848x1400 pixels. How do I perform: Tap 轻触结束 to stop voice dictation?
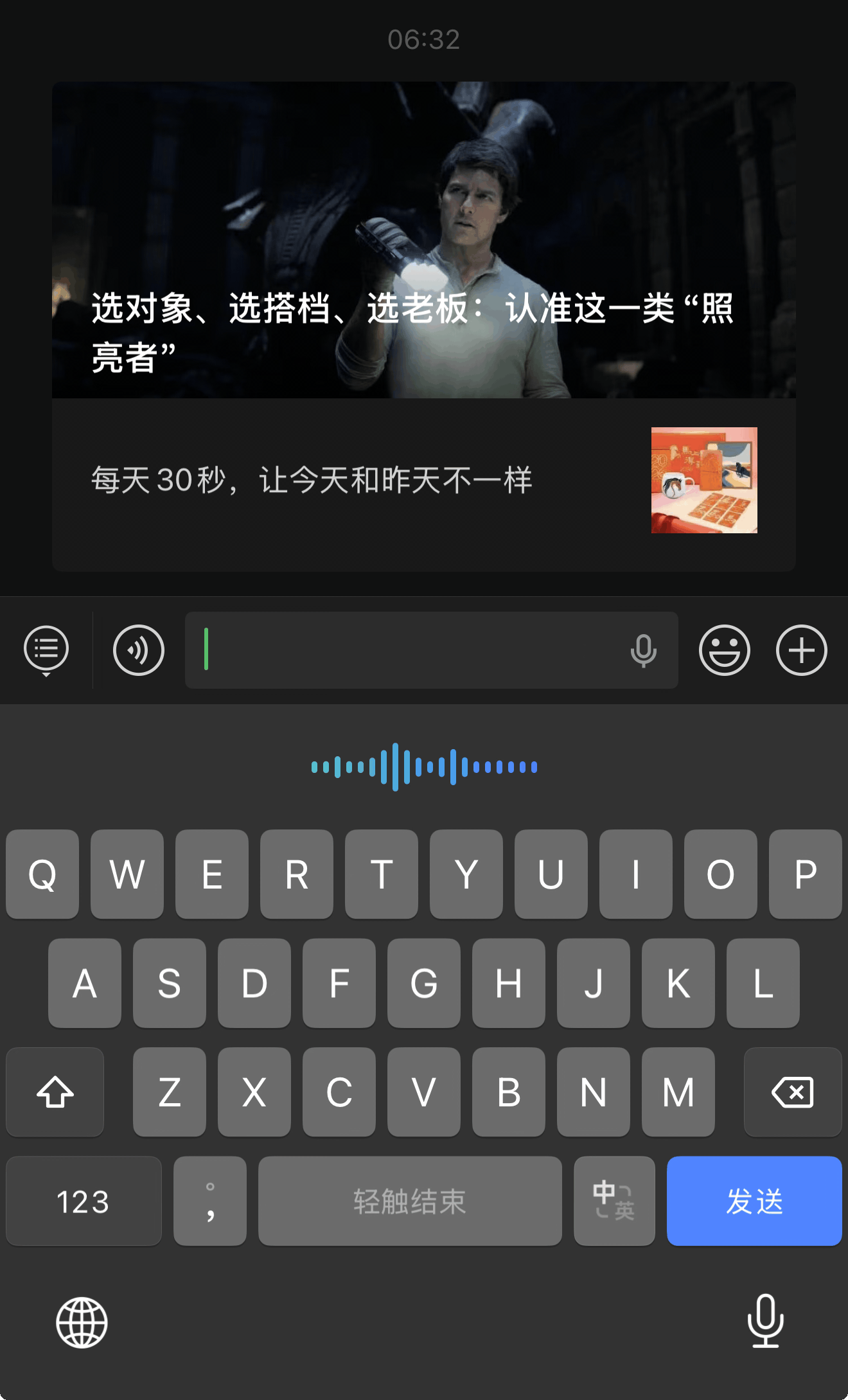click(x=410, y=1201)
